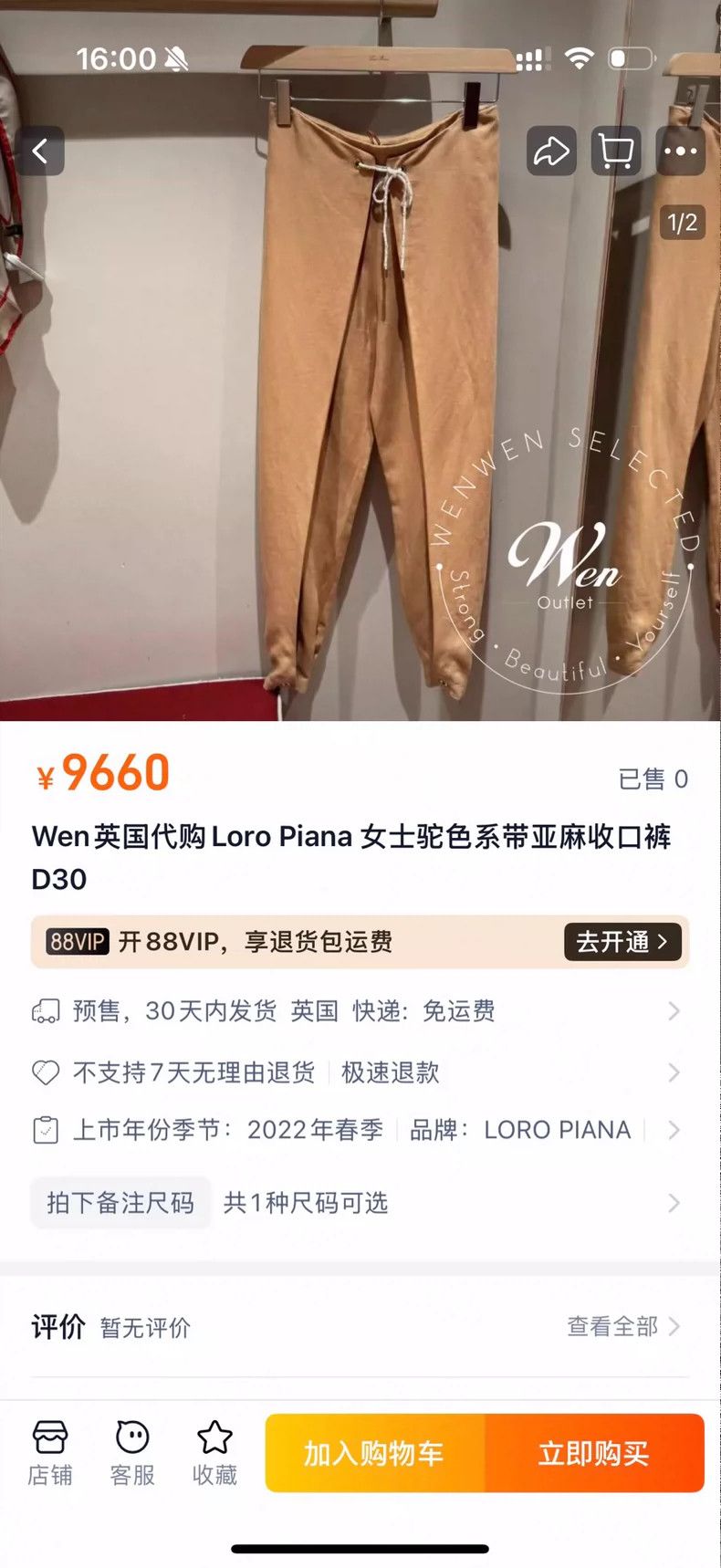Image resolution: width=721 pixels, height=1568 pixels.
Task: Open the three-dot overflow menu
Action: click(681, 151)
